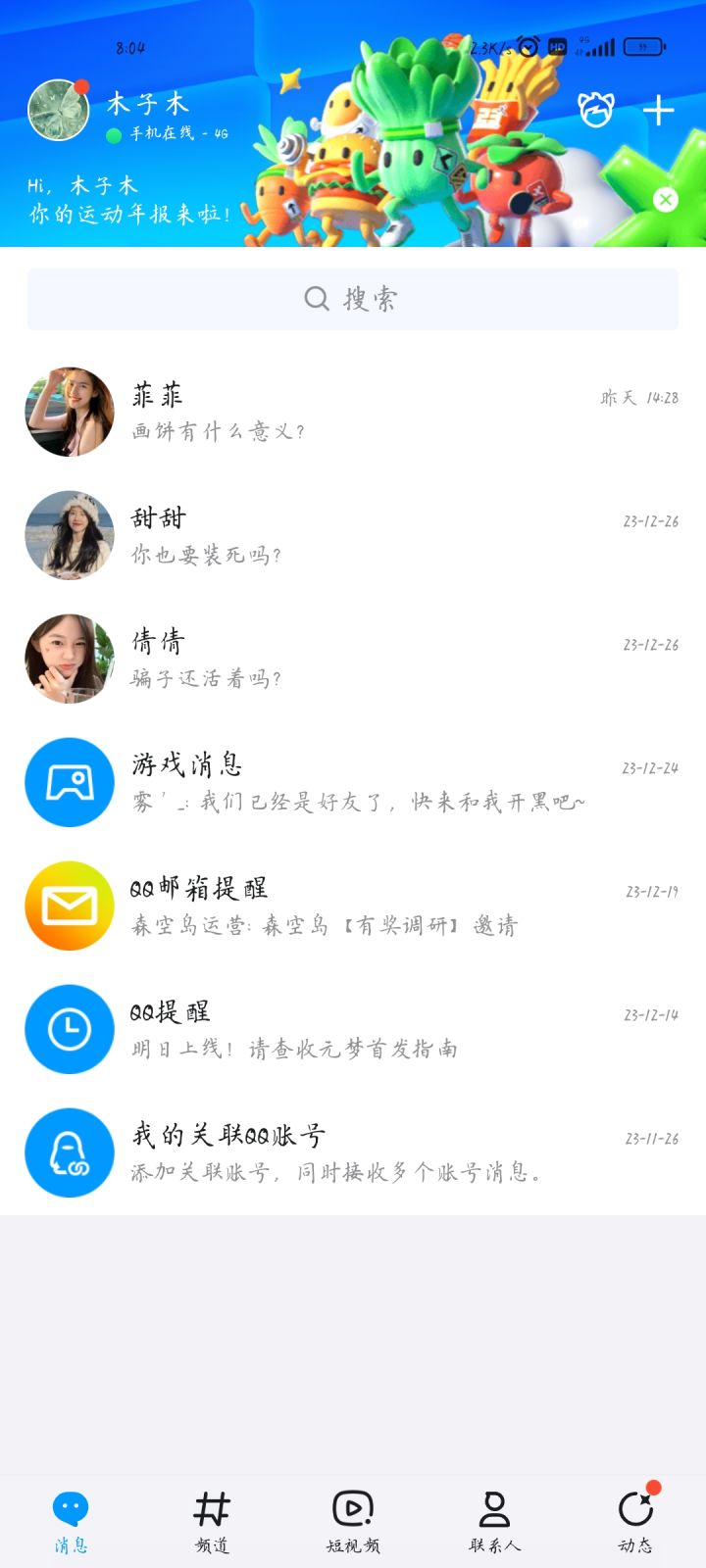Open the chat with 甜甜
This screenshot has height=1568, width=706.
click(353, 536)
